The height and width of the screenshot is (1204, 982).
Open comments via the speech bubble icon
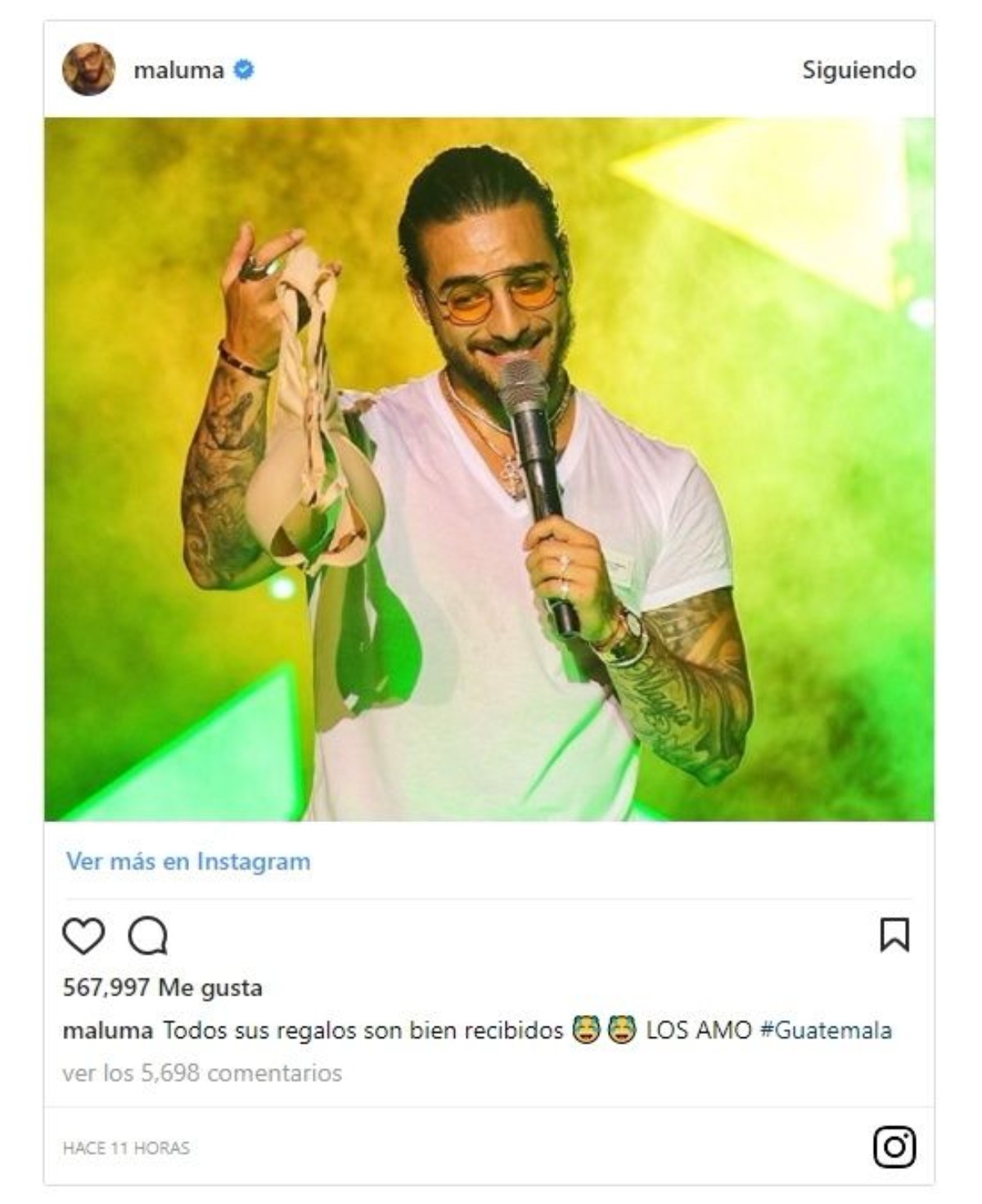pos(148,936)
